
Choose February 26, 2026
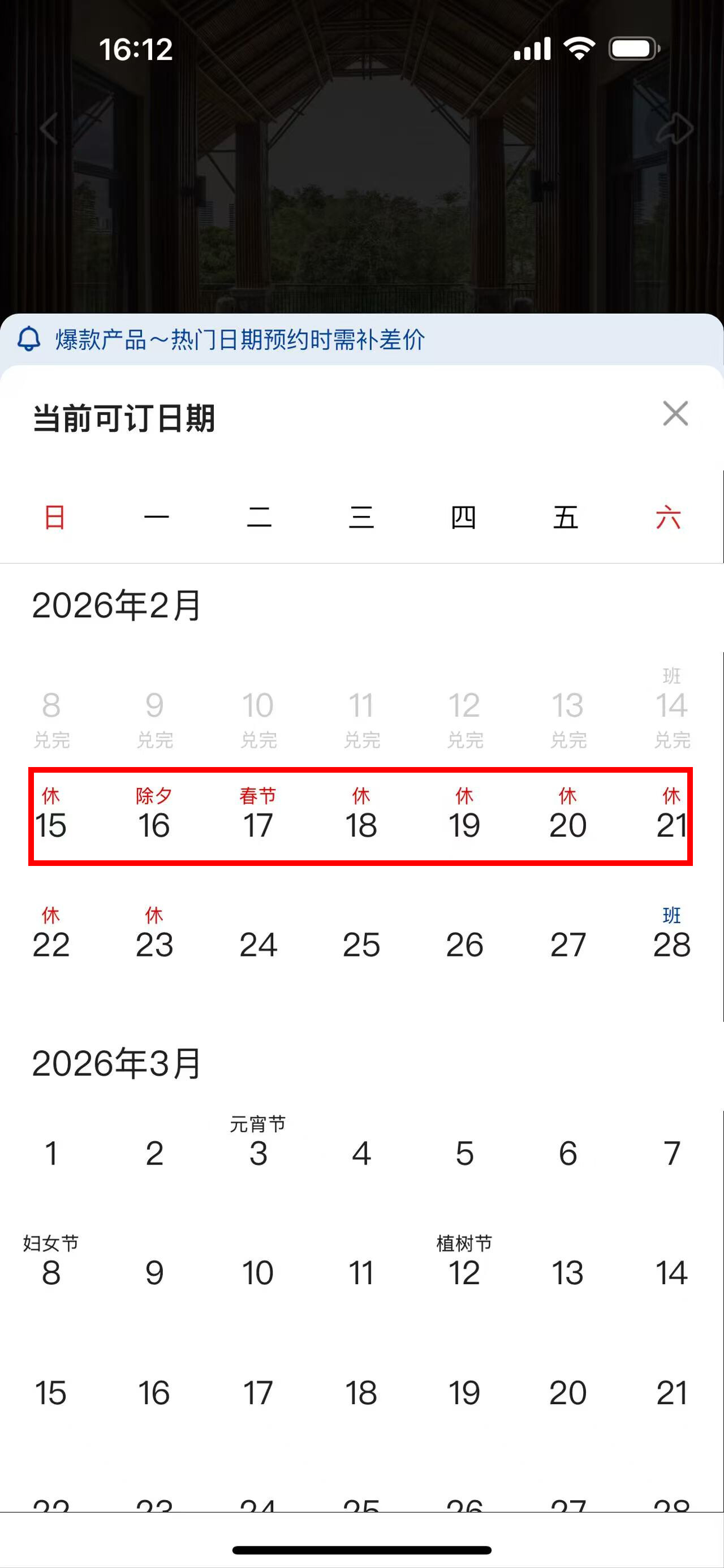(464, 944)
